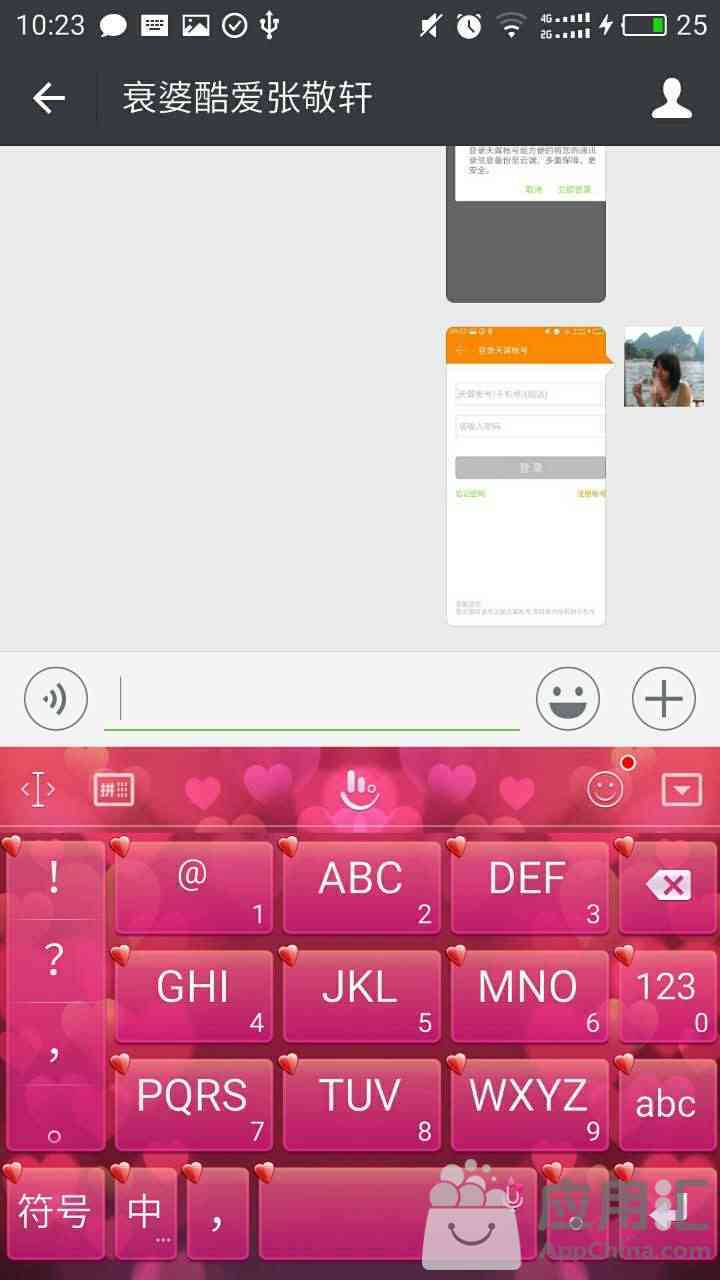Tap the WXYZ 9 key
This screenshot has height=1280, width=720.
coord(529,1104)
